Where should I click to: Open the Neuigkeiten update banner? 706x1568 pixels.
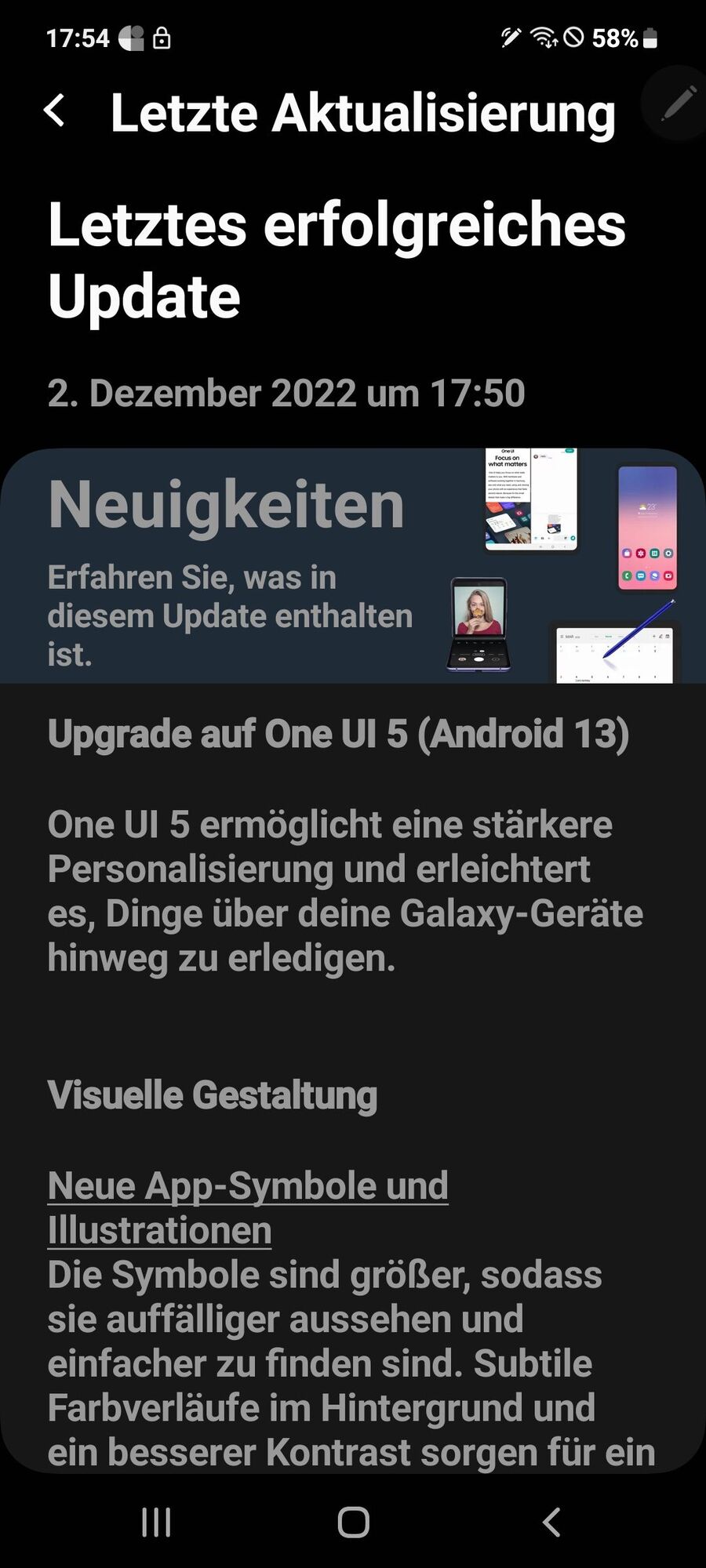353,566
